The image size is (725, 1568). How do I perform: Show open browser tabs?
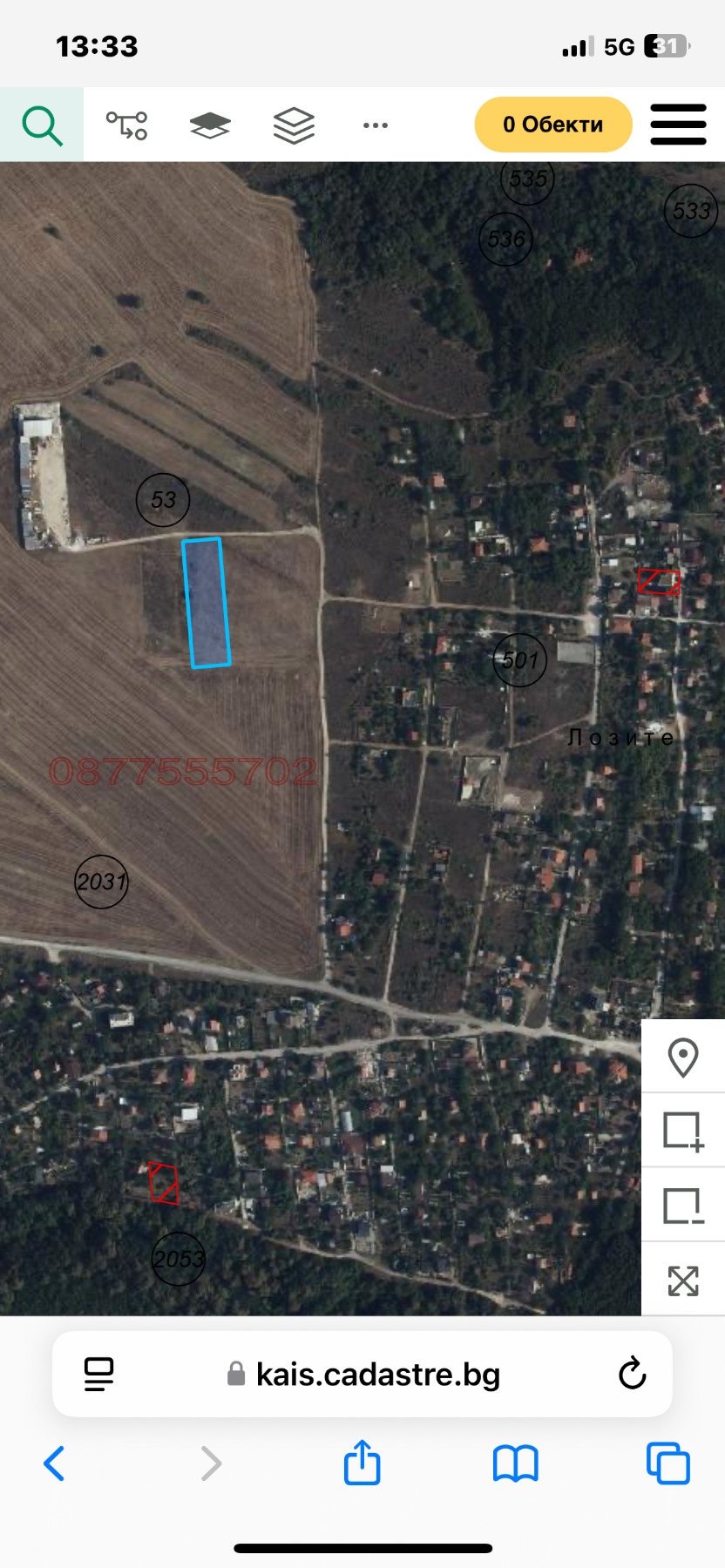click(x=668, y=1463)
